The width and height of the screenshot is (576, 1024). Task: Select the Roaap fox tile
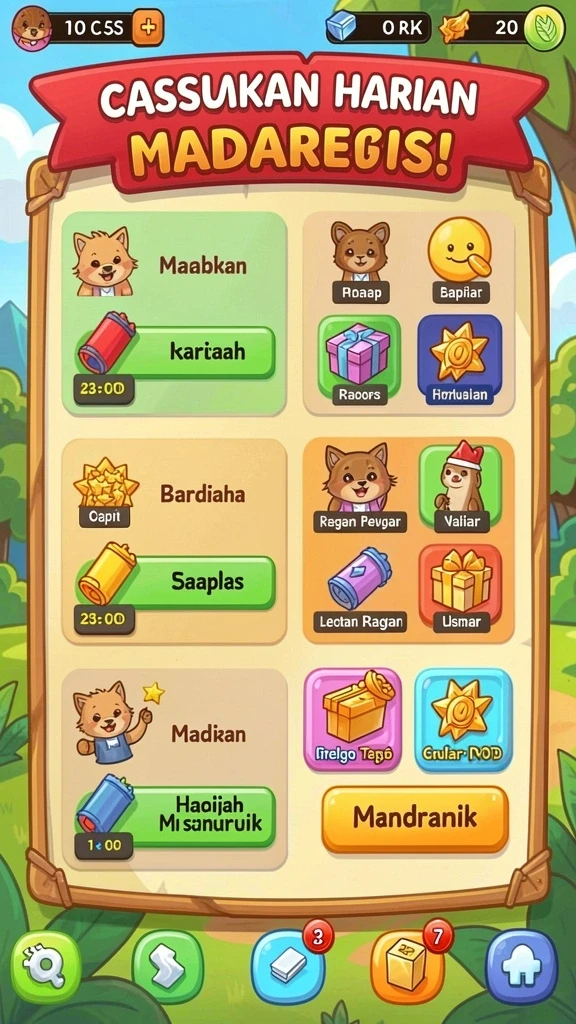click(x=360, y=261)
